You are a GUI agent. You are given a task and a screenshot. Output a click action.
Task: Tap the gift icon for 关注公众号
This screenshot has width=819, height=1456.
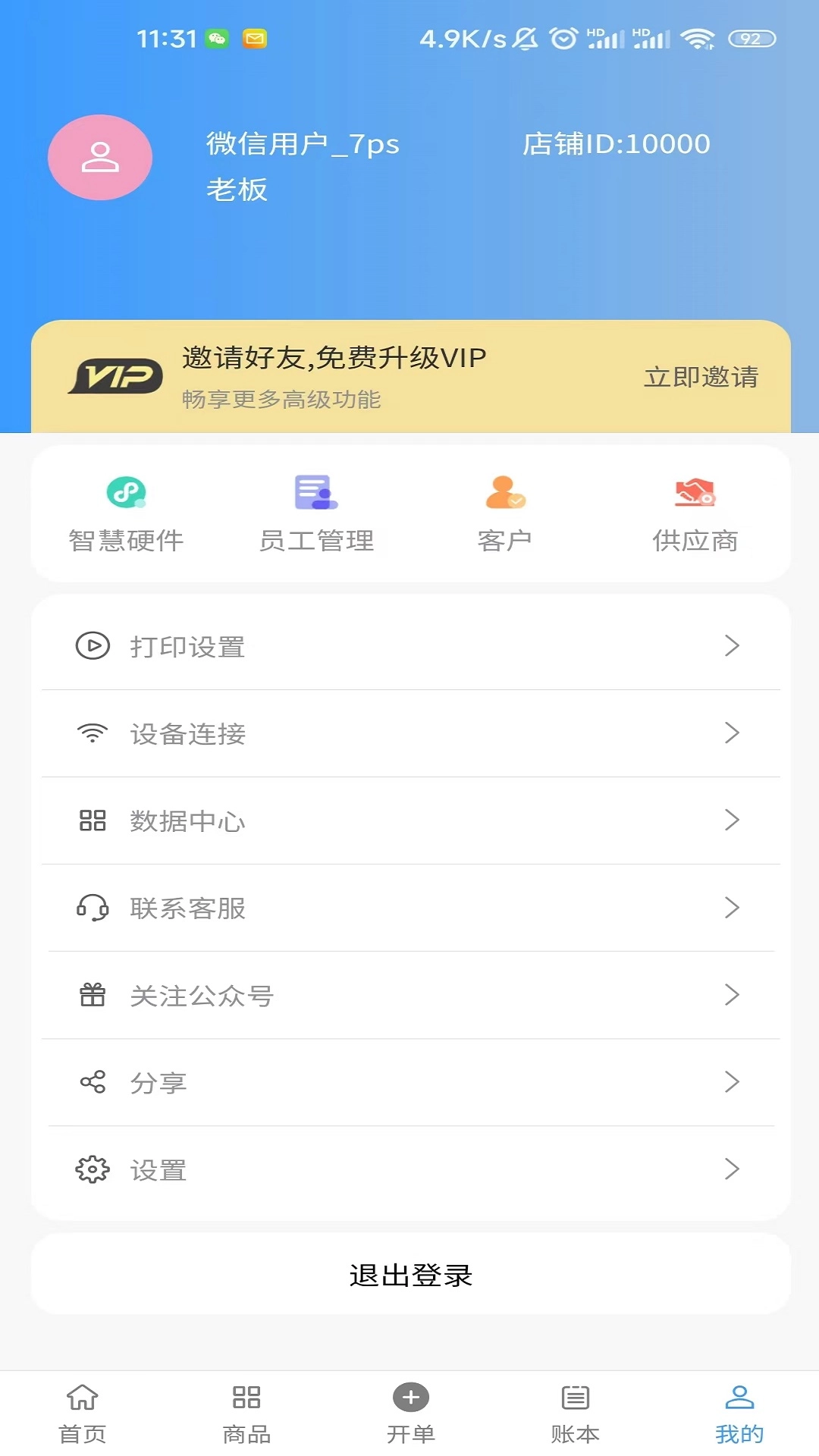92,995
